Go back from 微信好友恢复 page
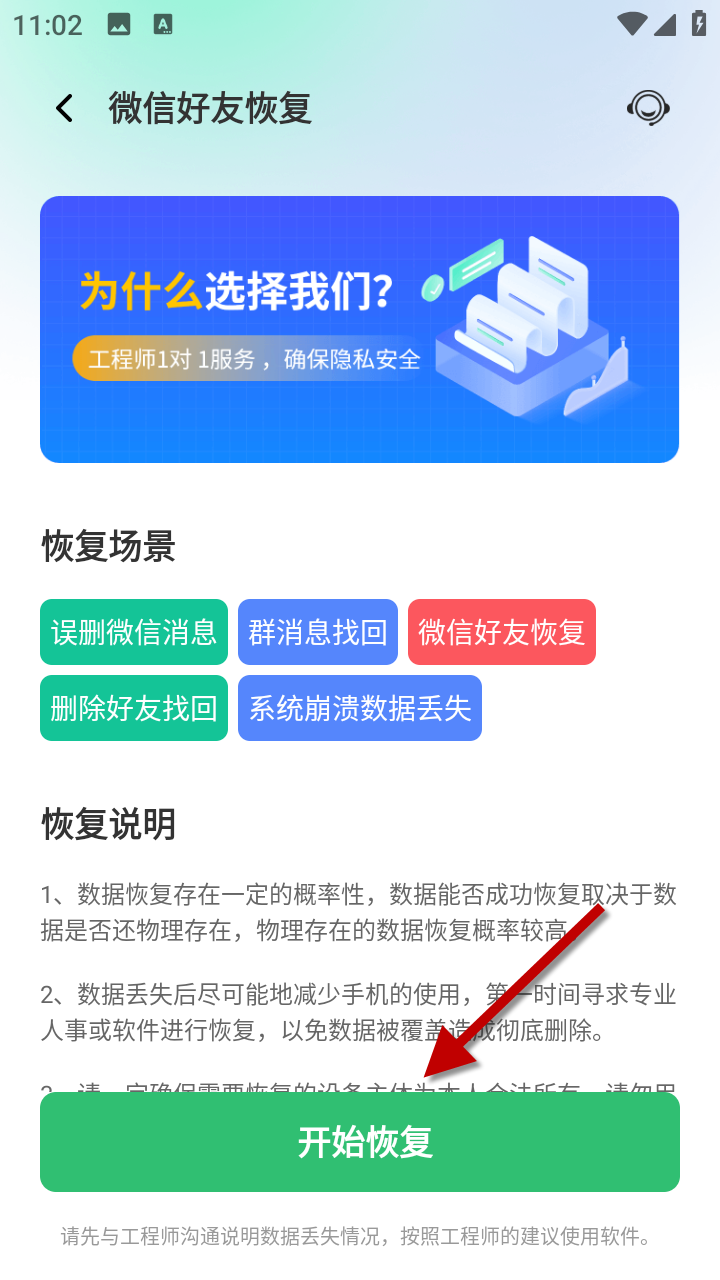Image resolution: width=720 pixels, height=1280 pixels. (65, 108)
